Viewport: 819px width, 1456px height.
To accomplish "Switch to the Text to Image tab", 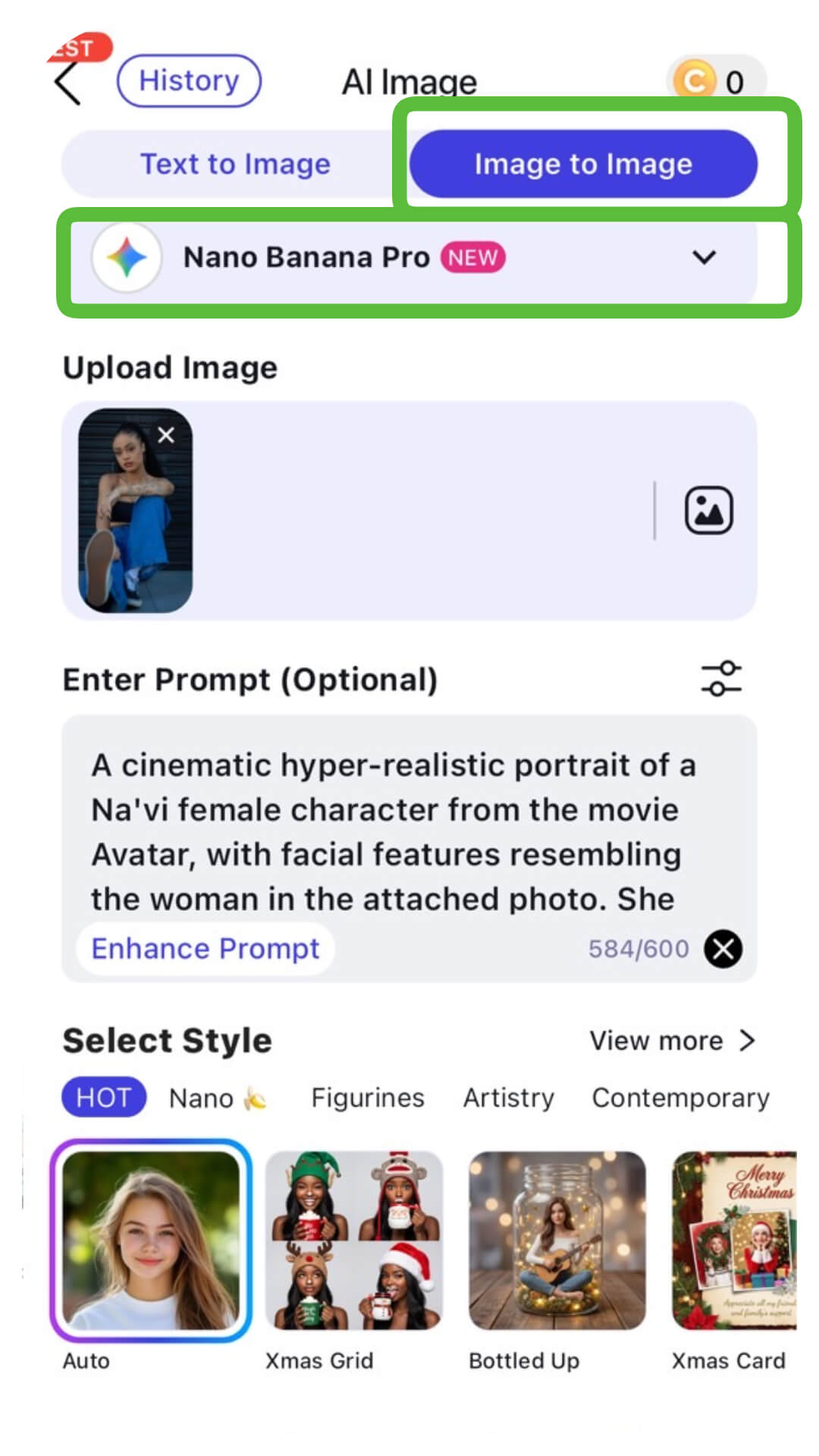I will tap(235, 164).
